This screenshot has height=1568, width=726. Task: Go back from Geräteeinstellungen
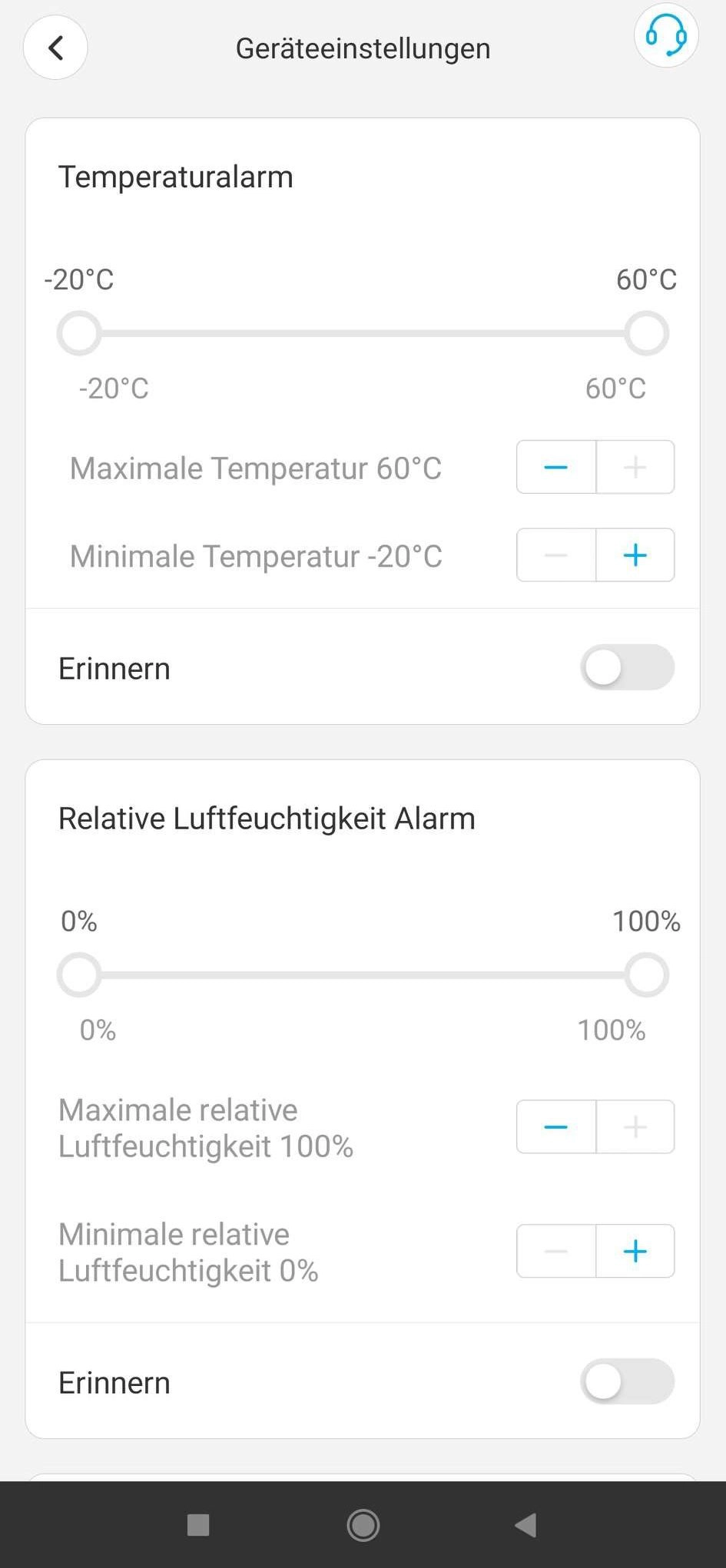click(x=55, y=48)
